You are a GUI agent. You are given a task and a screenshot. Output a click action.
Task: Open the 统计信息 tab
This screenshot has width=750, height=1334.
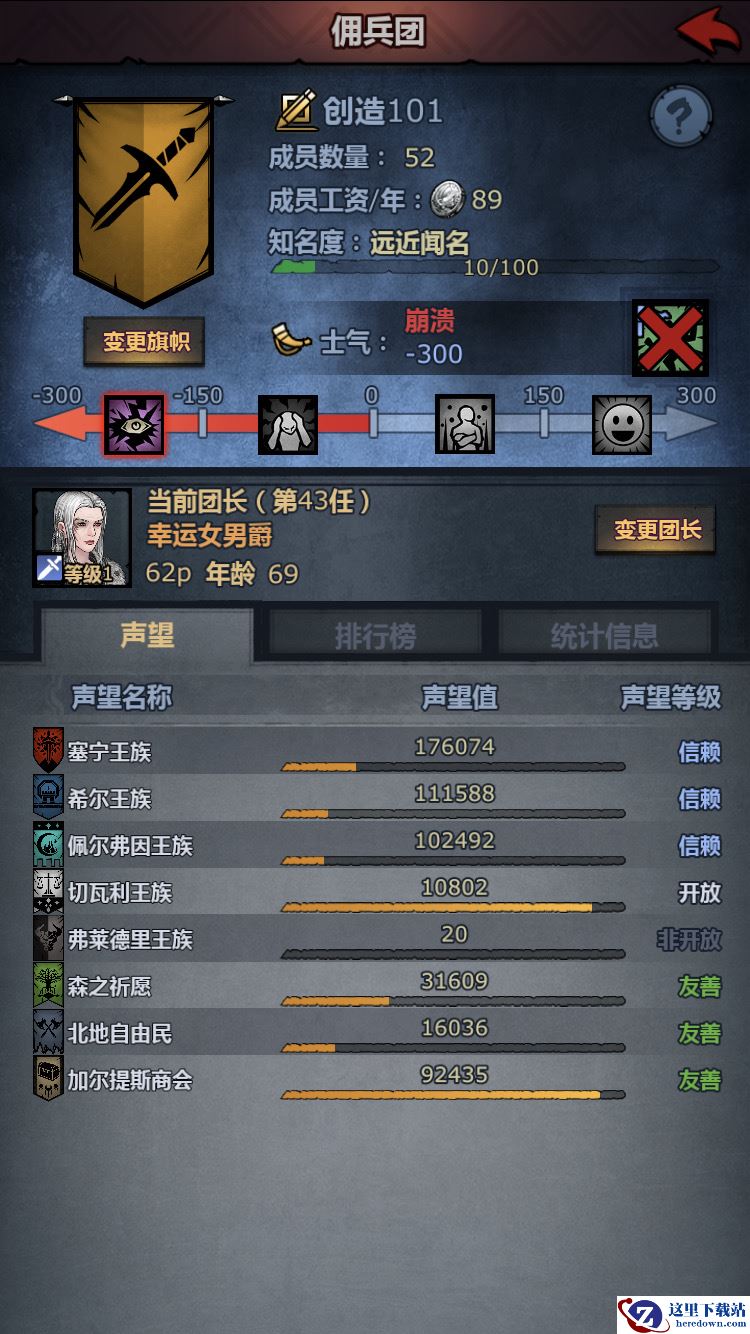tap(604, 635)
